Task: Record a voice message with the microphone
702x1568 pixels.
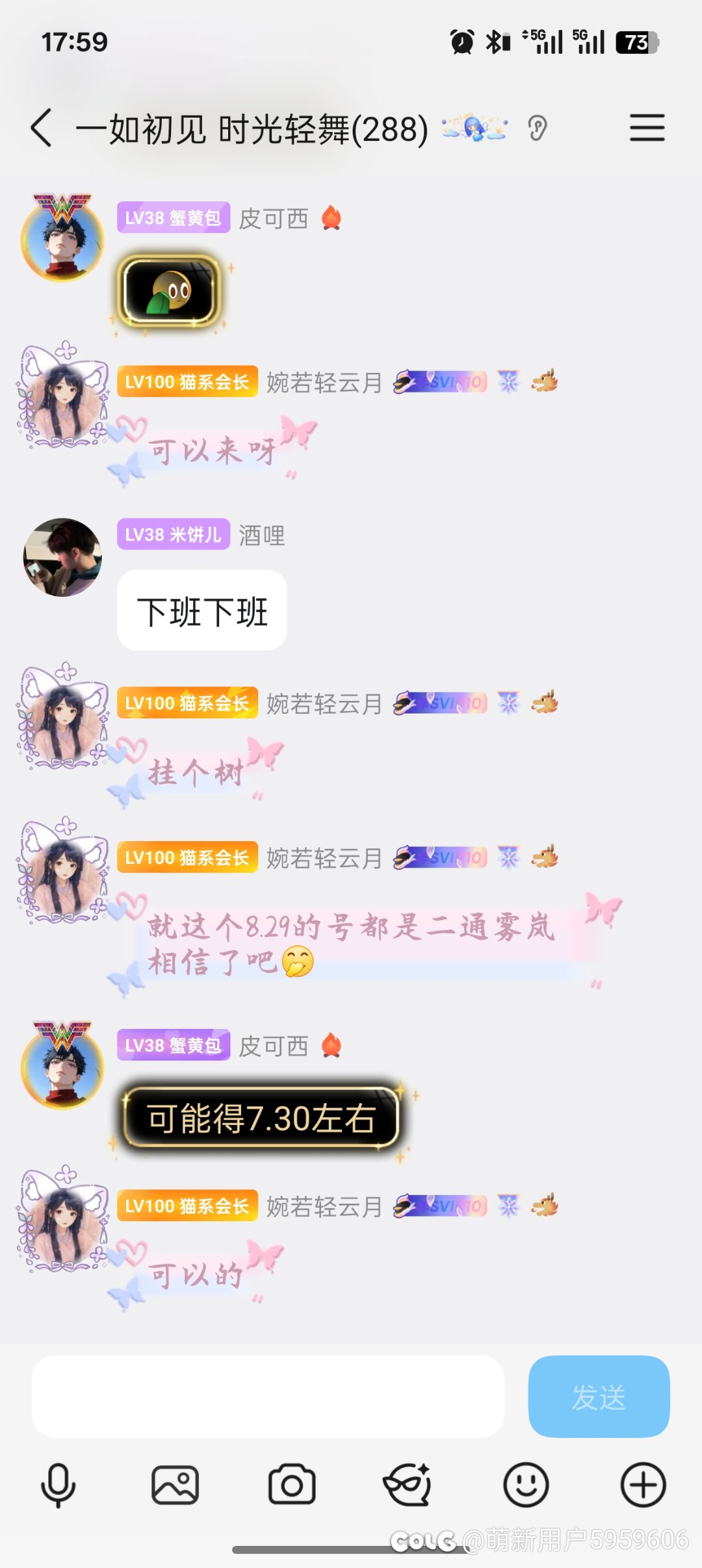Action: tap(58, 1485)
